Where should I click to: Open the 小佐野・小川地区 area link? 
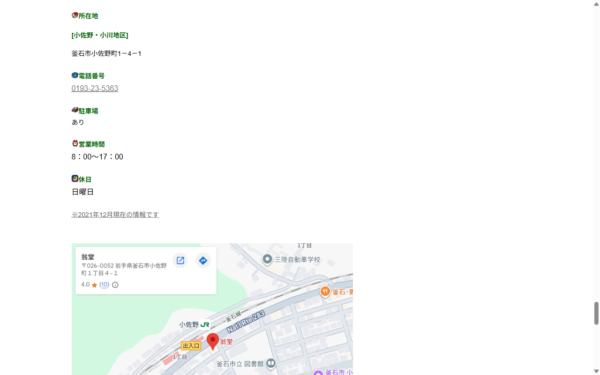point(100,35)
